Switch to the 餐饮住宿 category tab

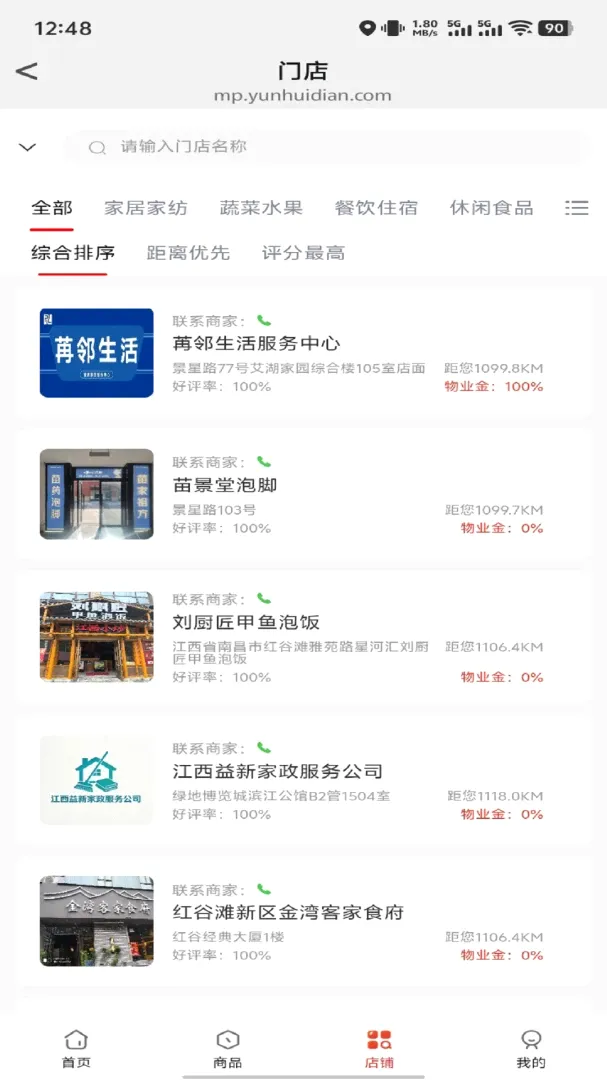tap(376, 208)
